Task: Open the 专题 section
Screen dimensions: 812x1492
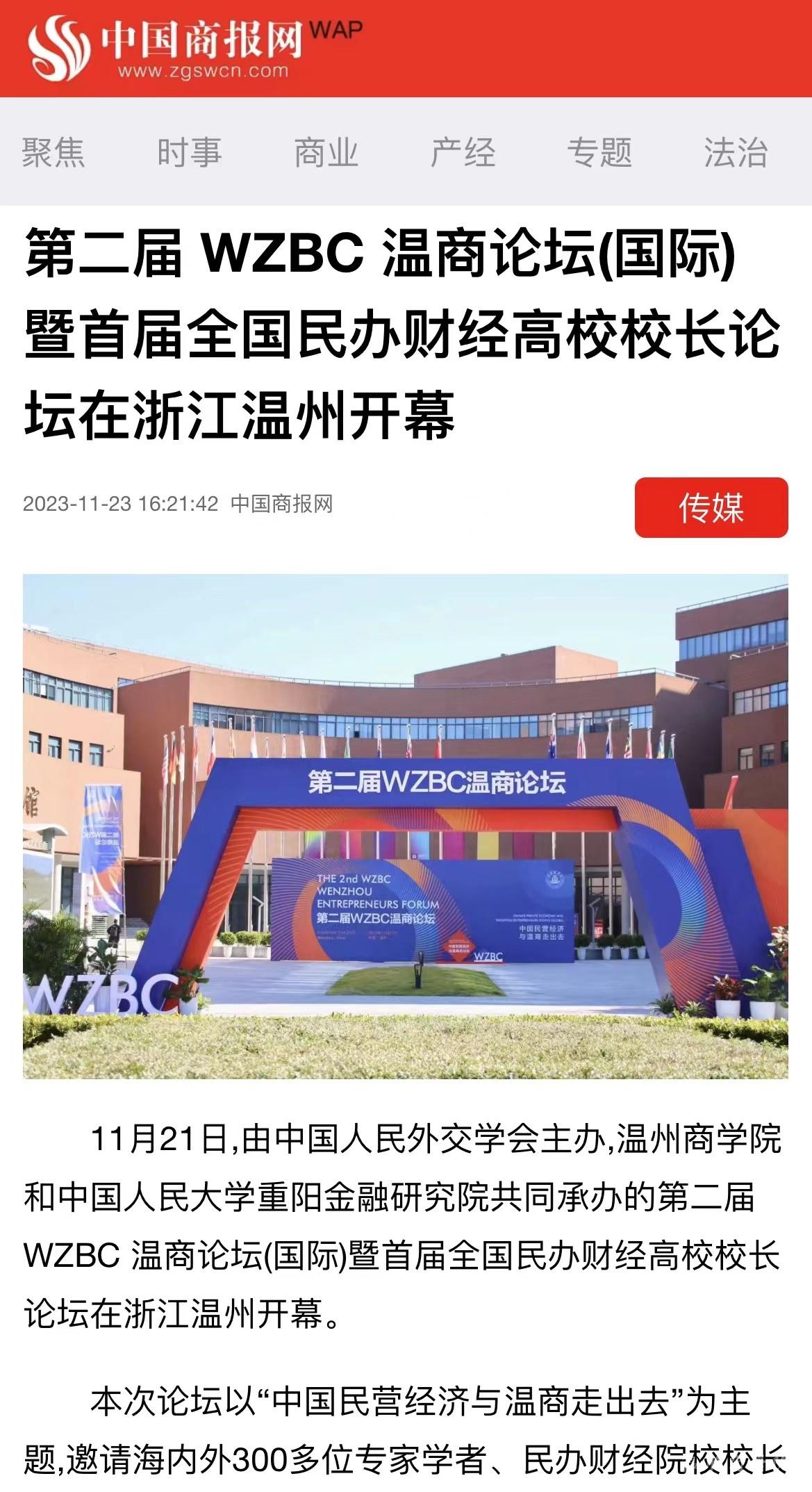Action: (x=599, y=152)
